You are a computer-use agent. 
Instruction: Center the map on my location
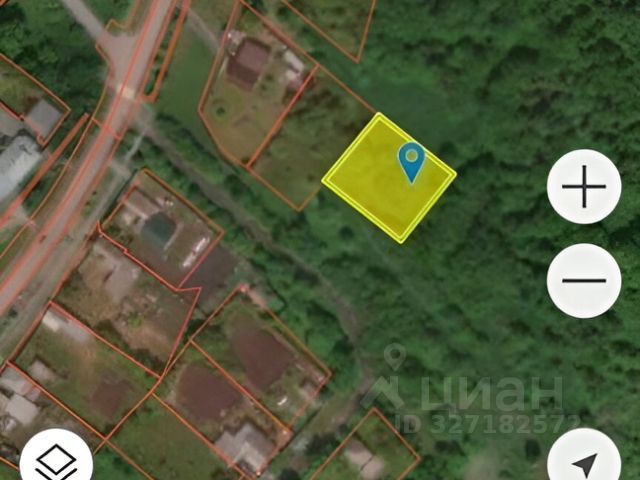pyautogui.click(x=584, y=461)
